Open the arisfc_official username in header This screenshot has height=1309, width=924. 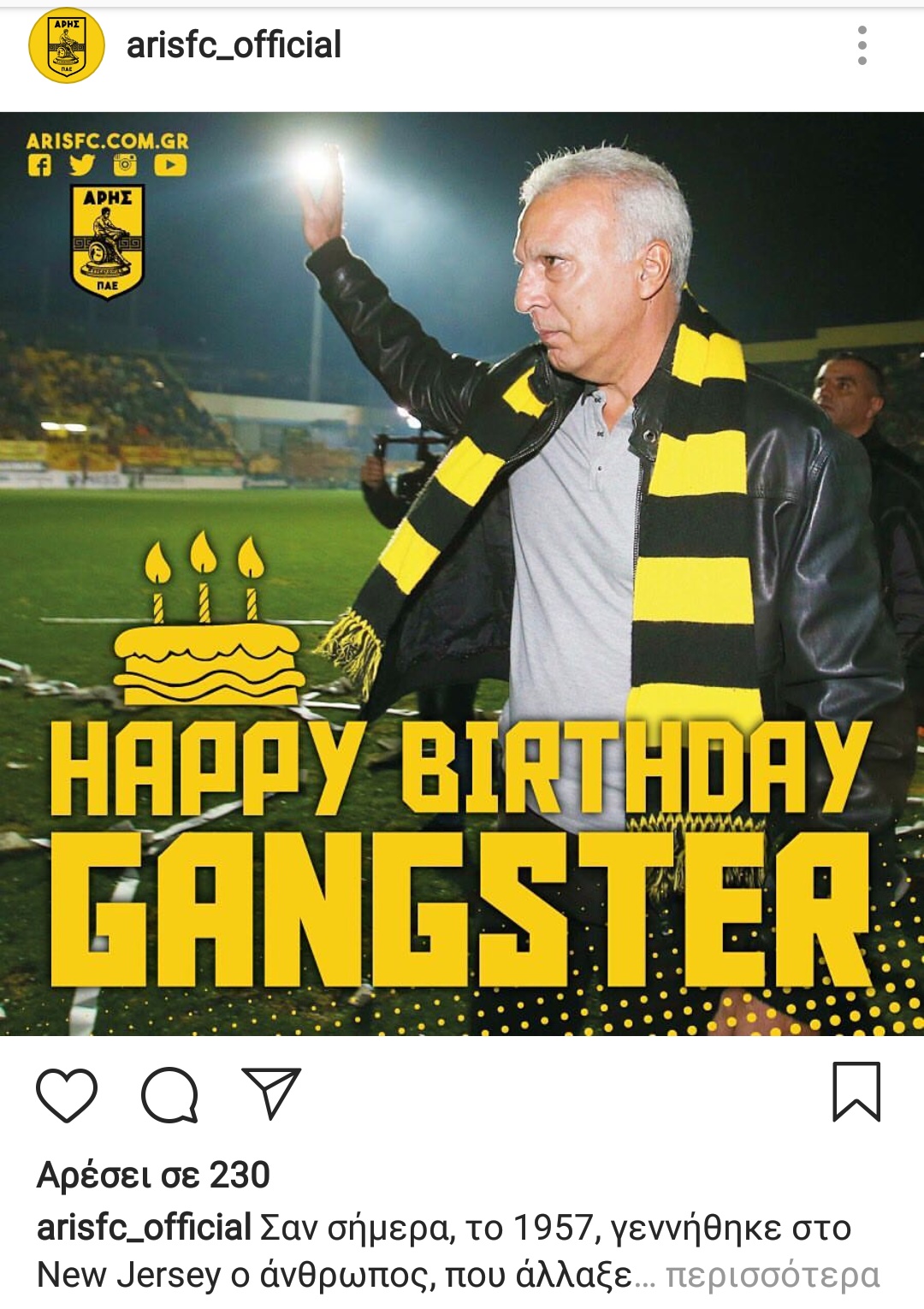(234, 45)
